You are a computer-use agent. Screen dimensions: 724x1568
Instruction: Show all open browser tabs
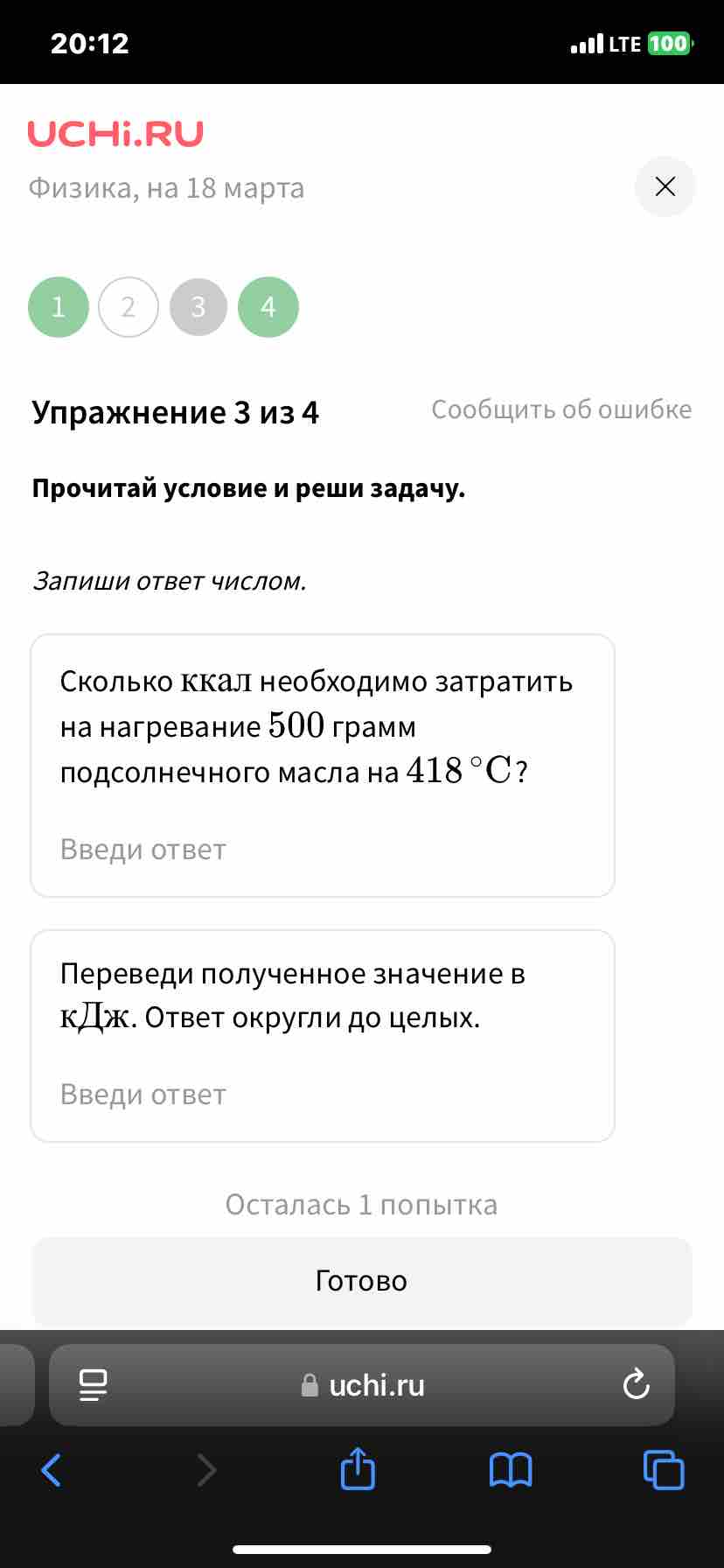[x=664, y=1469]
